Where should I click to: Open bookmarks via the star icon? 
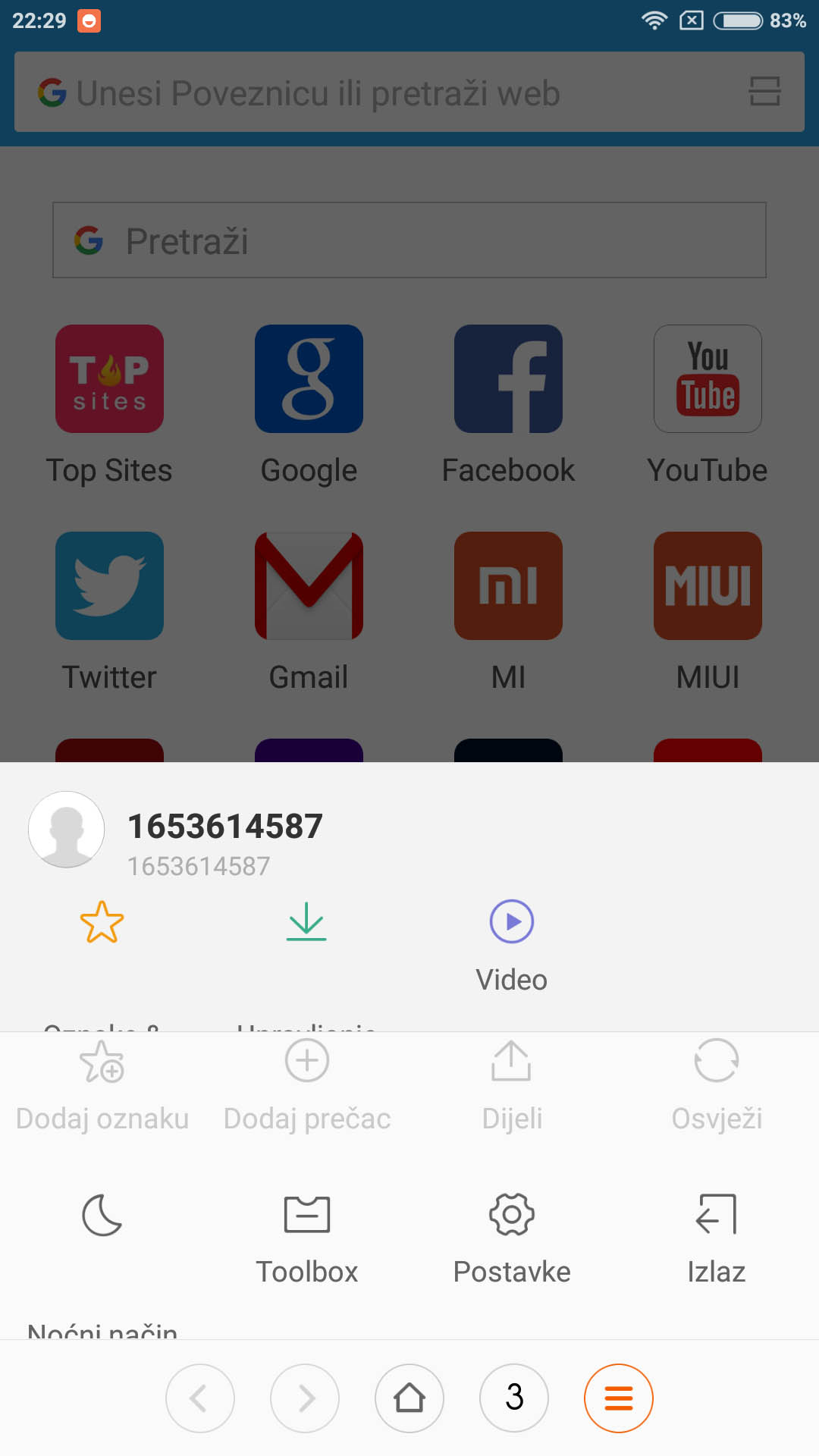click(102, 922)
